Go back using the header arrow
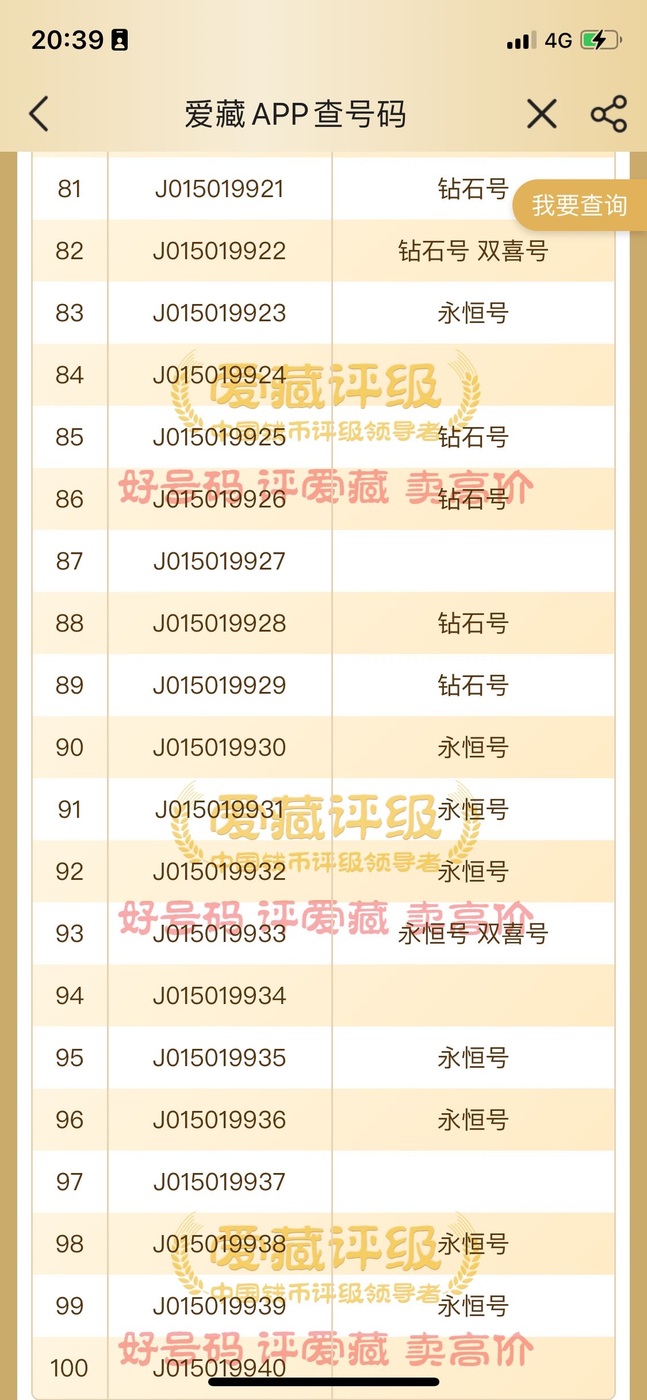This screenshot has width=647, height=1400. [x=38, y=114]
